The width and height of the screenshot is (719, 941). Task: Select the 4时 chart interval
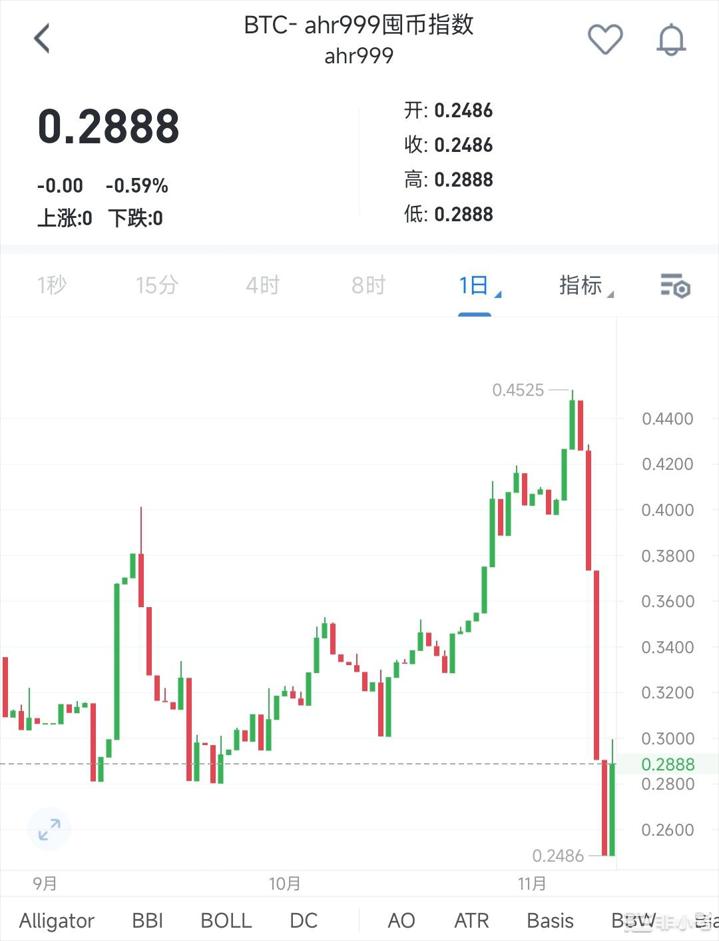(x=263, y=286)
